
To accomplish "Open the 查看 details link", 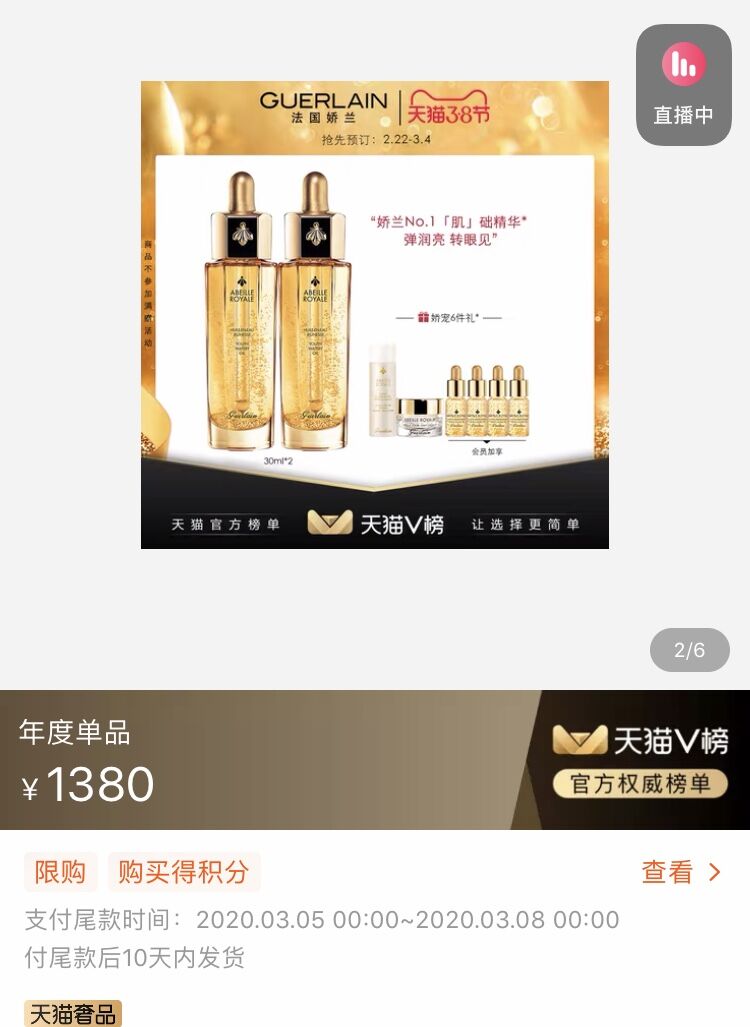I will 666,873.
